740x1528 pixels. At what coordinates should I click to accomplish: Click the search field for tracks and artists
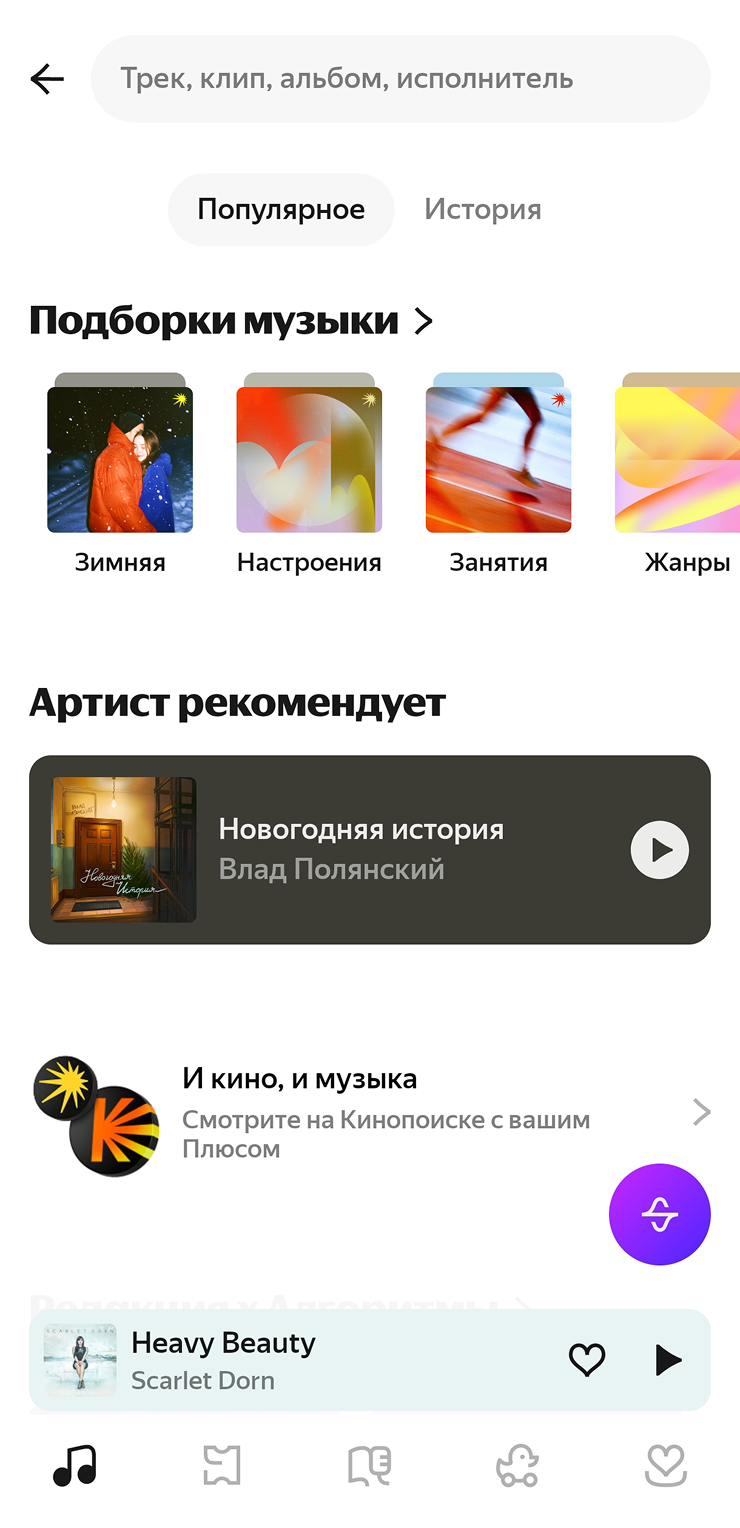coord(400,79)
